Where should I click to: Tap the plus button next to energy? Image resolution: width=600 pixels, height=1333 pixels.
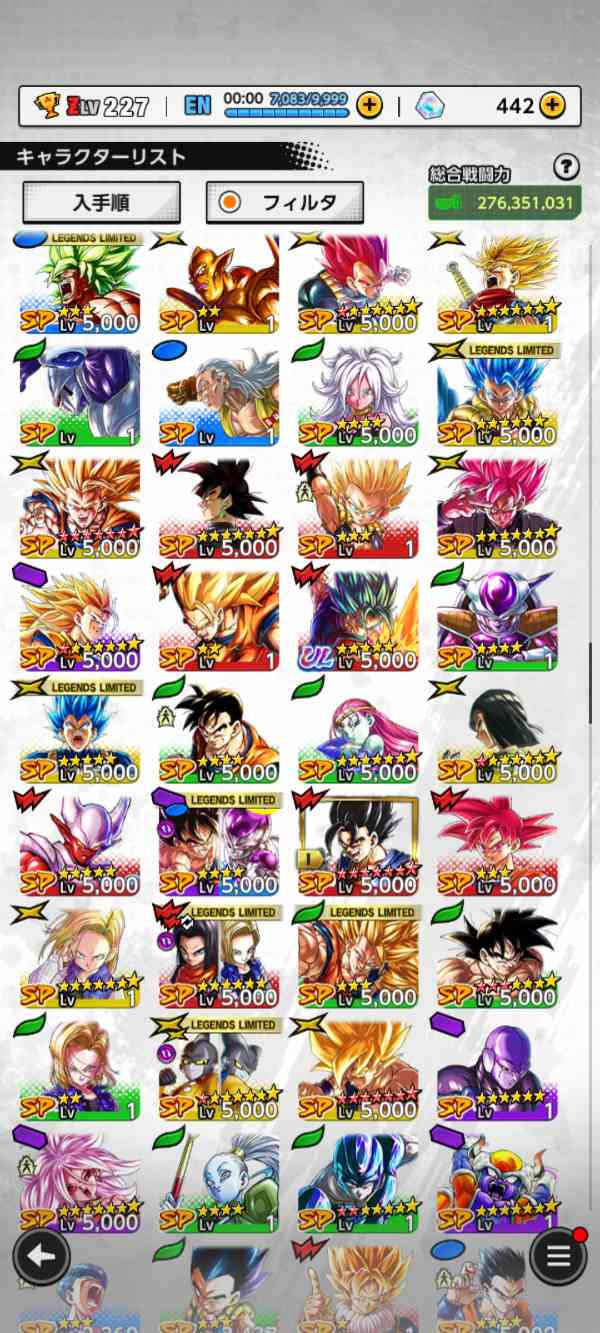tap(369, 105)
